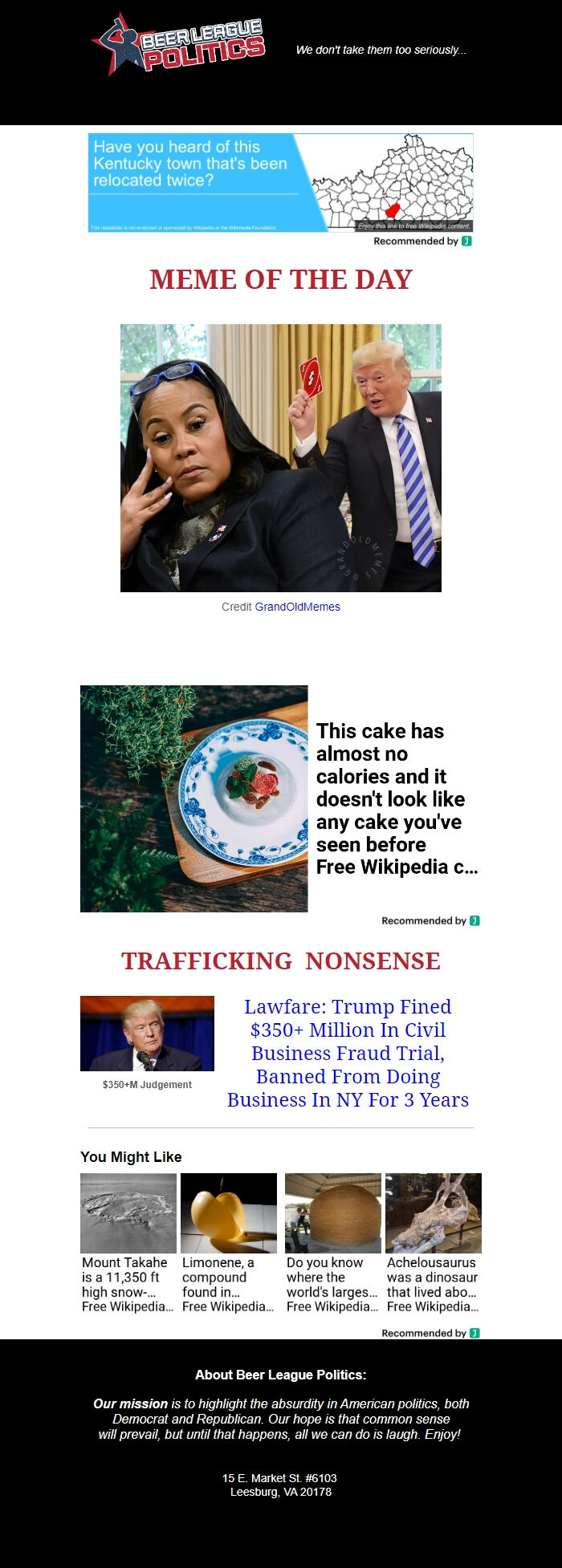
Task: Open the Achelousaurus dinosaur recommended card
Action: pos(434,1243)
